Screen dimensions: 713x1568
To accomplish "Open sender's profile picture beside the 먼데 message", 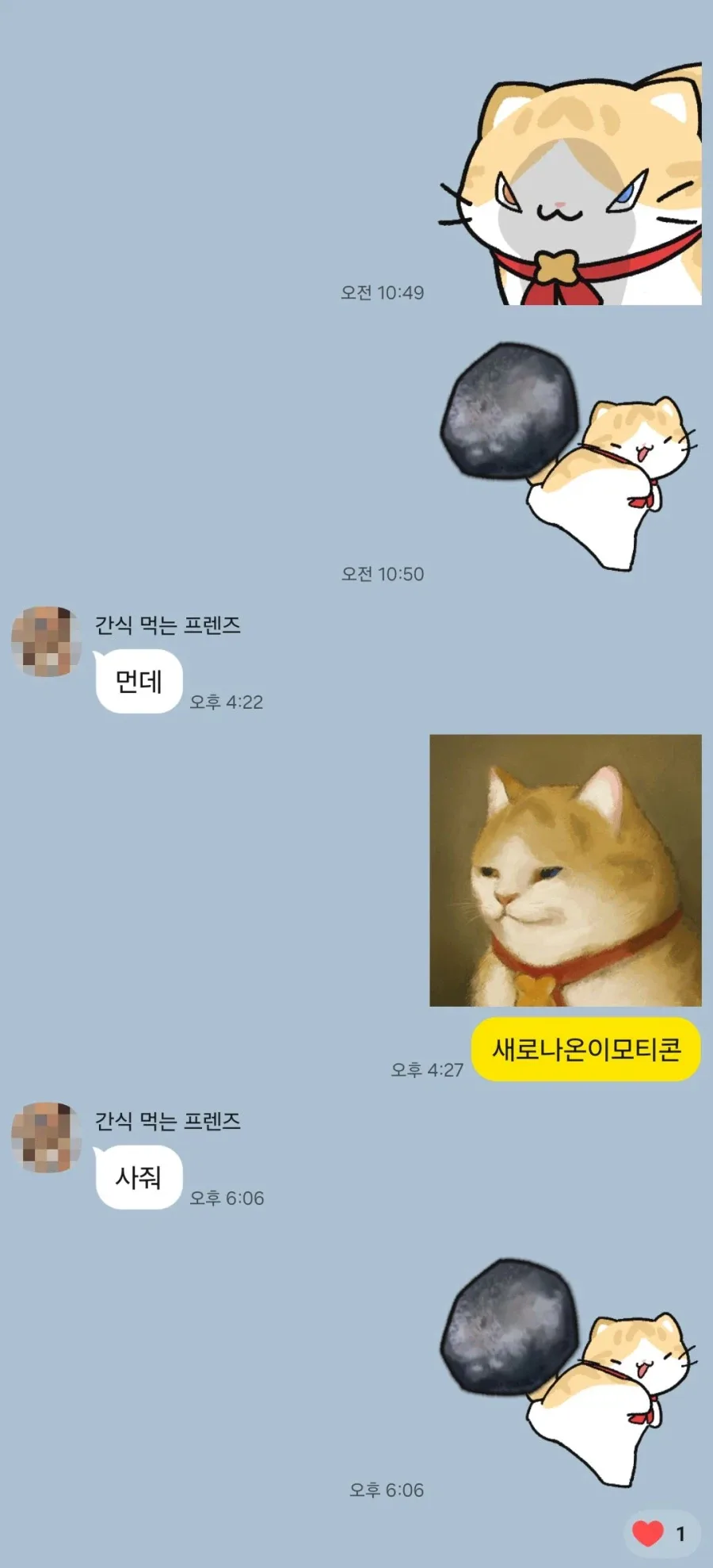I will click(x=47, y=641).
